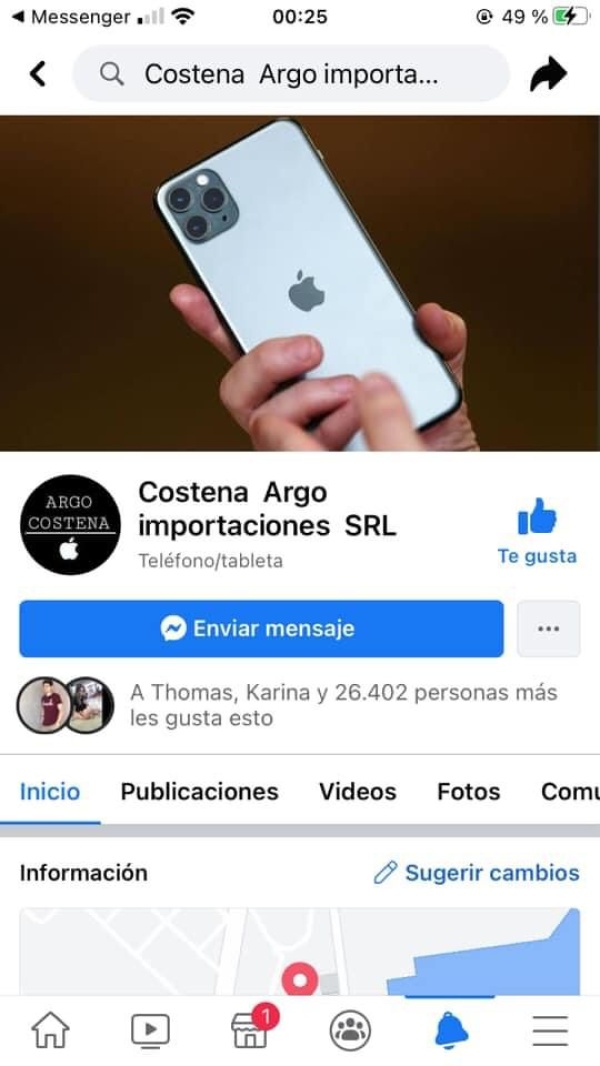Open the Marketplace tab with badge

(250, 1029)
